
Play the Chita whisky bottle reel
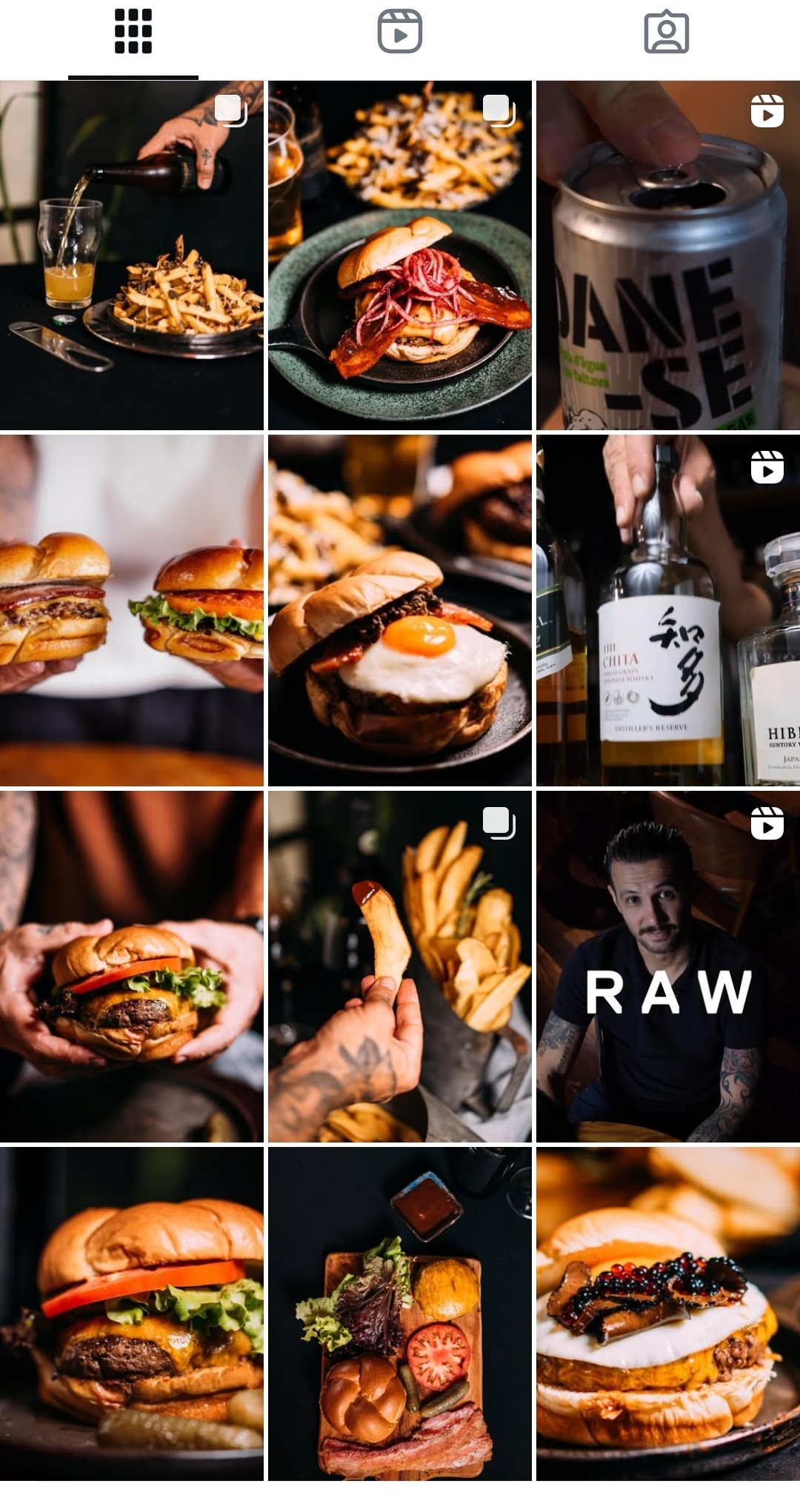coord(667,610)
